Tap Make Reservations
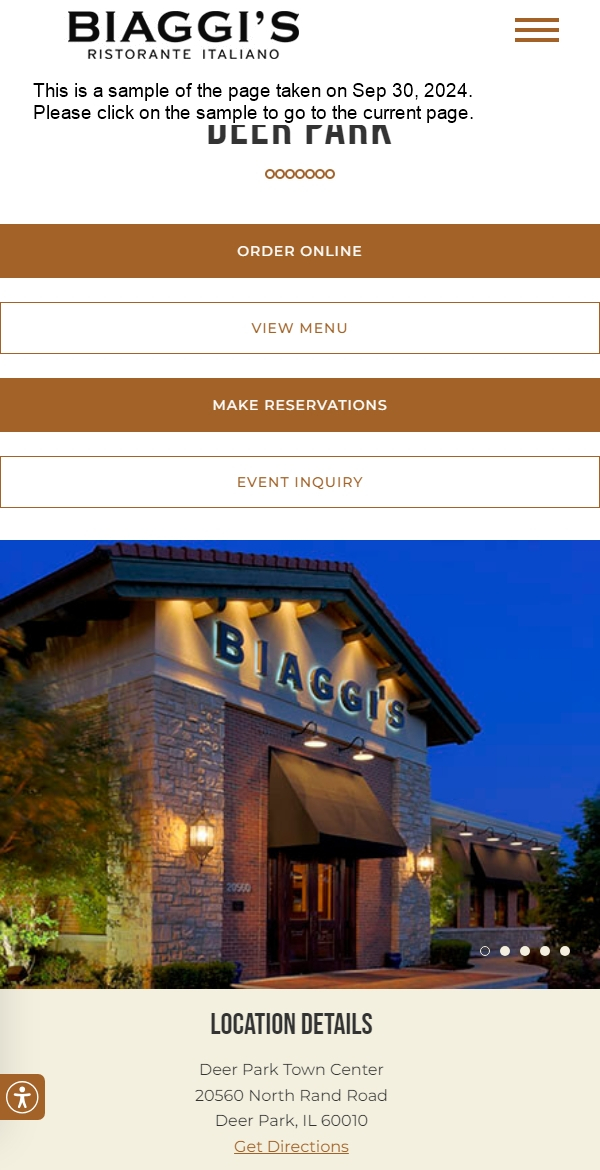 pyautogui.click(x=300, y=405)
